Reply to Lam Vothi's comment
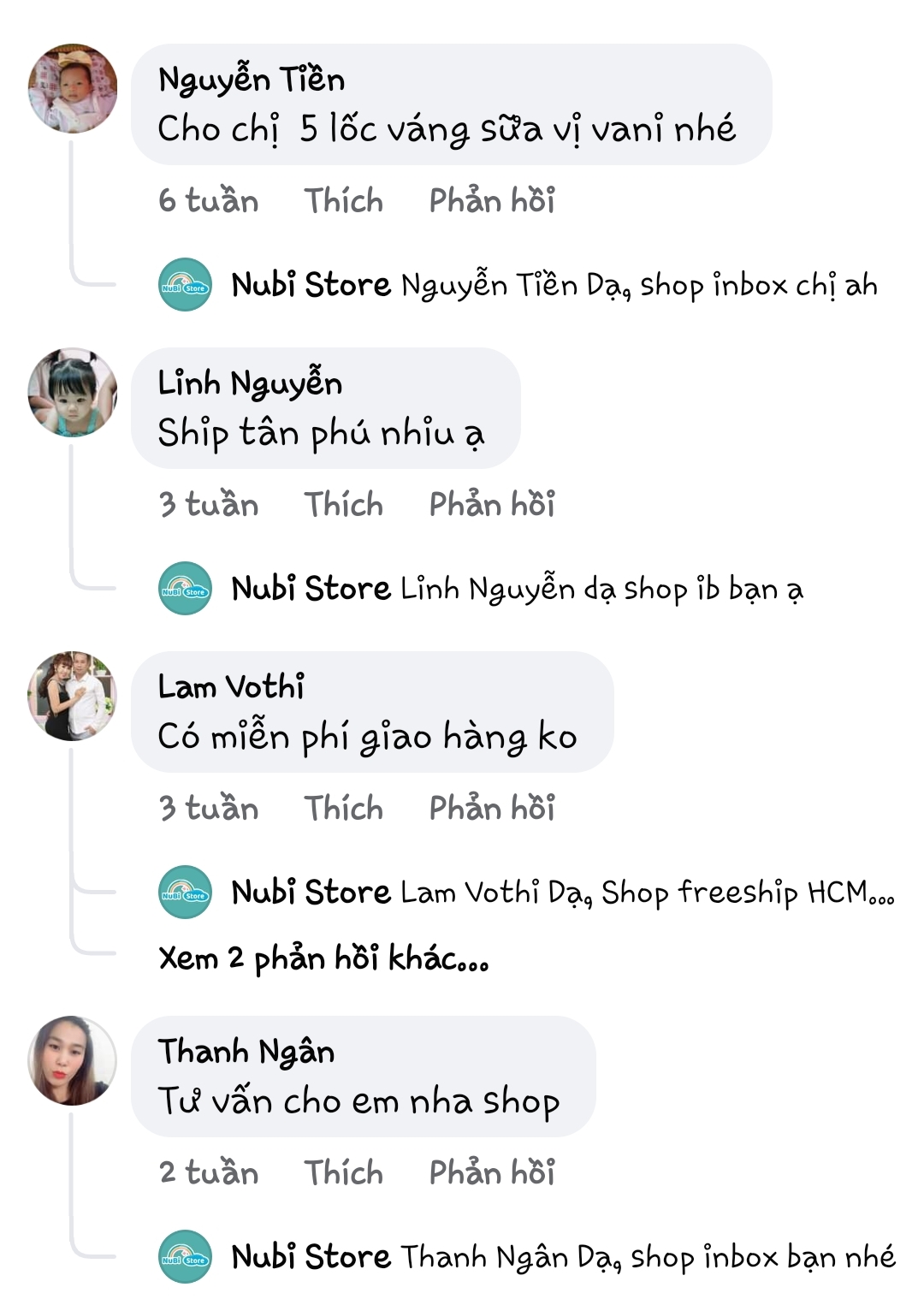This screenshot has height=1305, width=924. pyautogui.click(x=492, y=808)
